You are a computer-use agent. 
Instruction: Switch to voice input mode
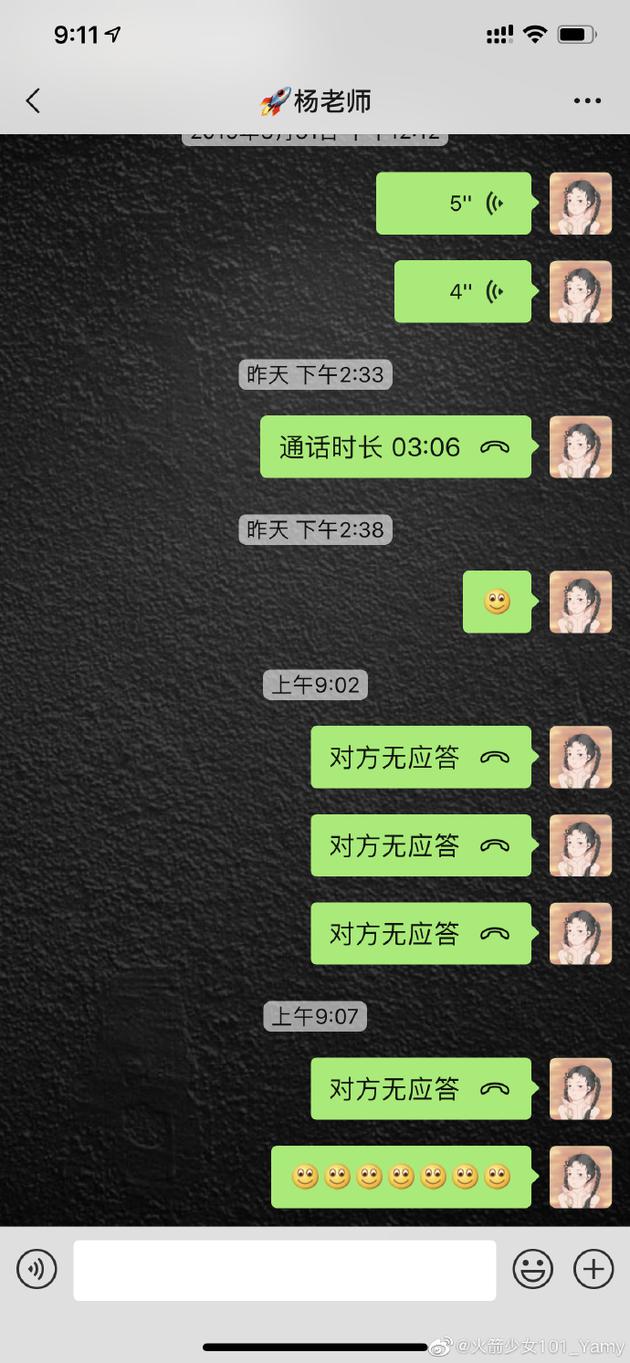[37, 1270]
